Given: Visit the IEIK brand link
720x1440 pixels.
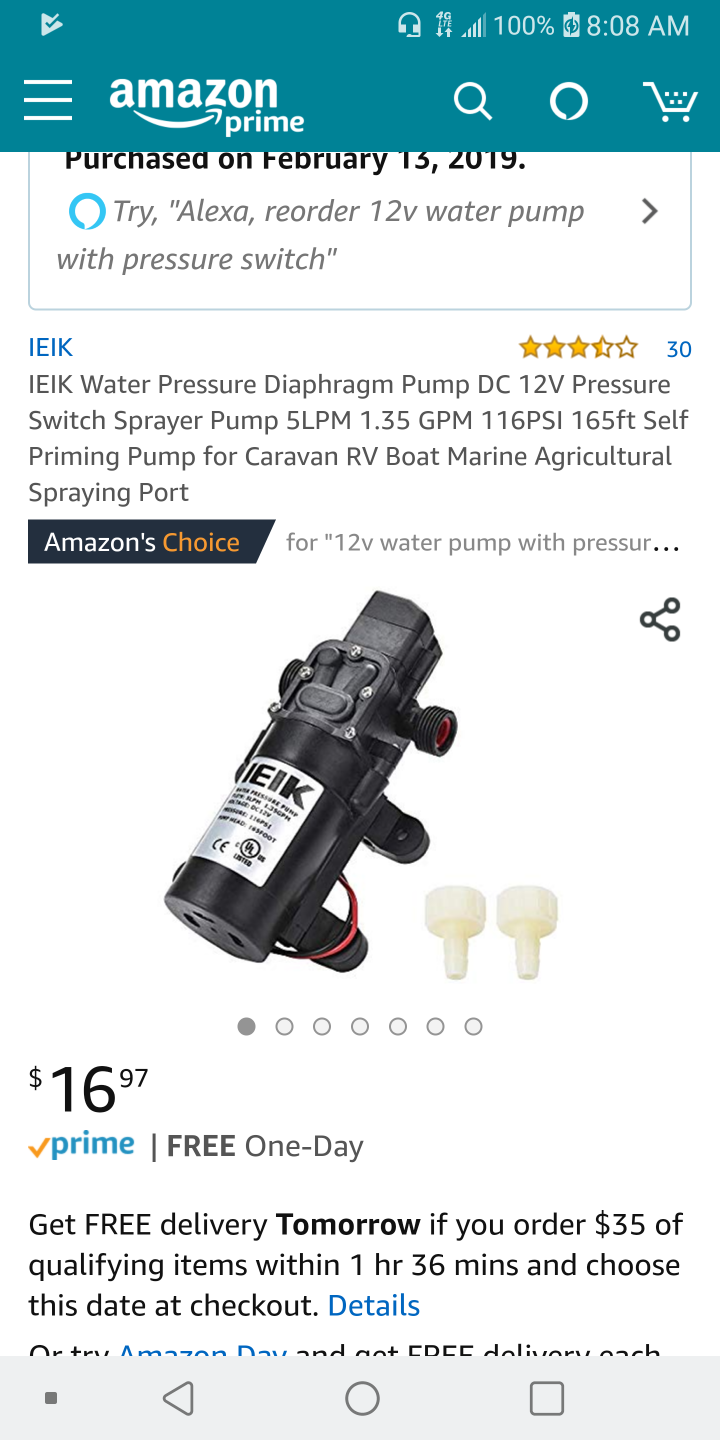Looking at the screenshot, I should pyautogui.click(x=51, y=348).
